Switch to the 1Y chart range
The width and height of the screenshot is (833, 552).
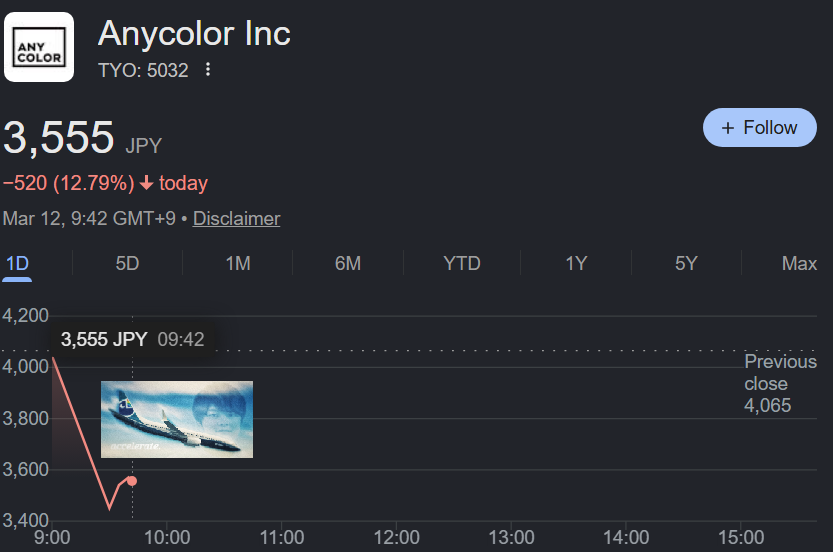[x=576, y=264]
